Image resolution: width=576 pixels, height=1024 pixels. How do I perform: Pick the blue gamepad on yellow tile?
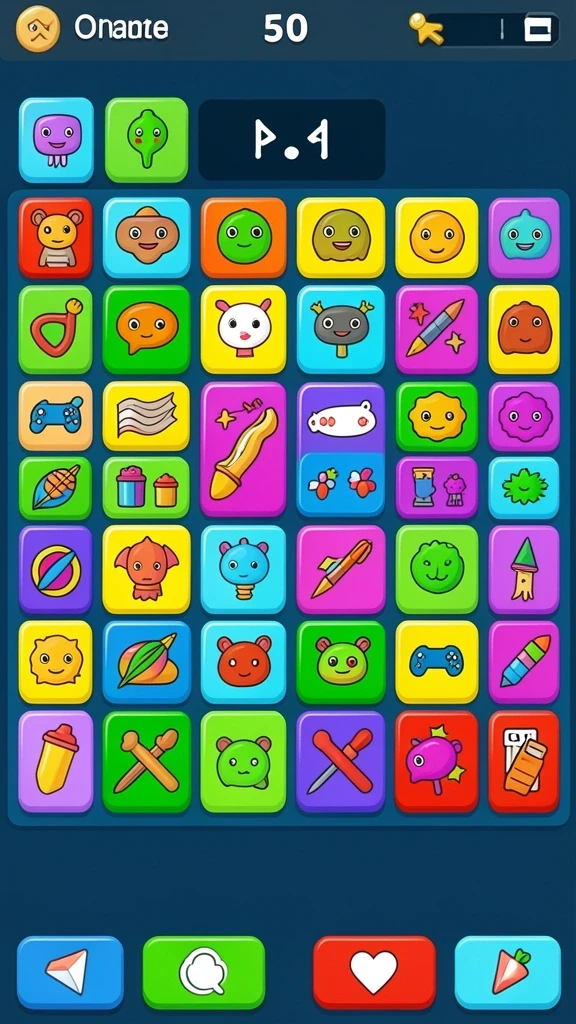[437, 662]
